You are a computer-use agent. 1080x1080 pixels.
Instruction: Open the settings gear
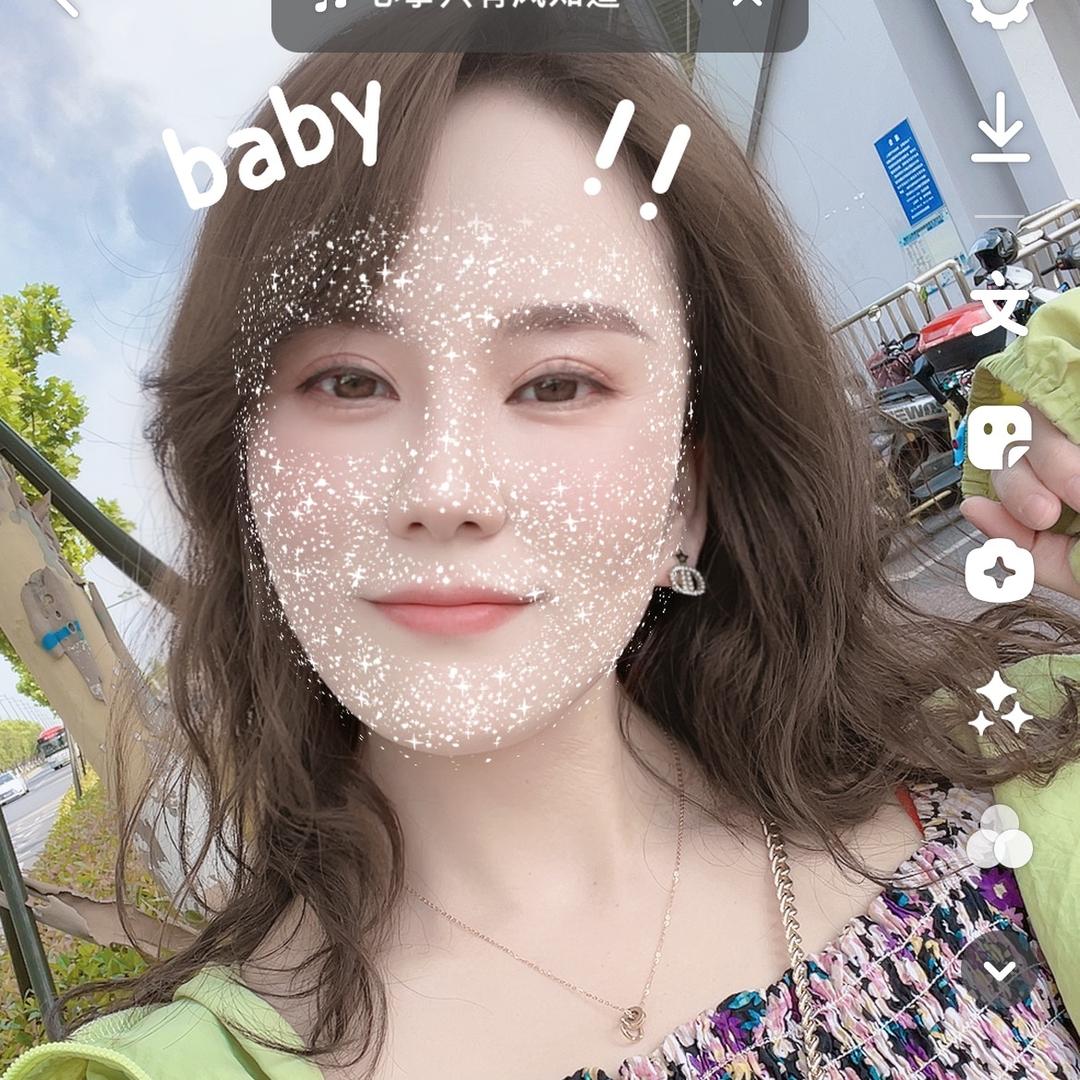point(1000,8)
